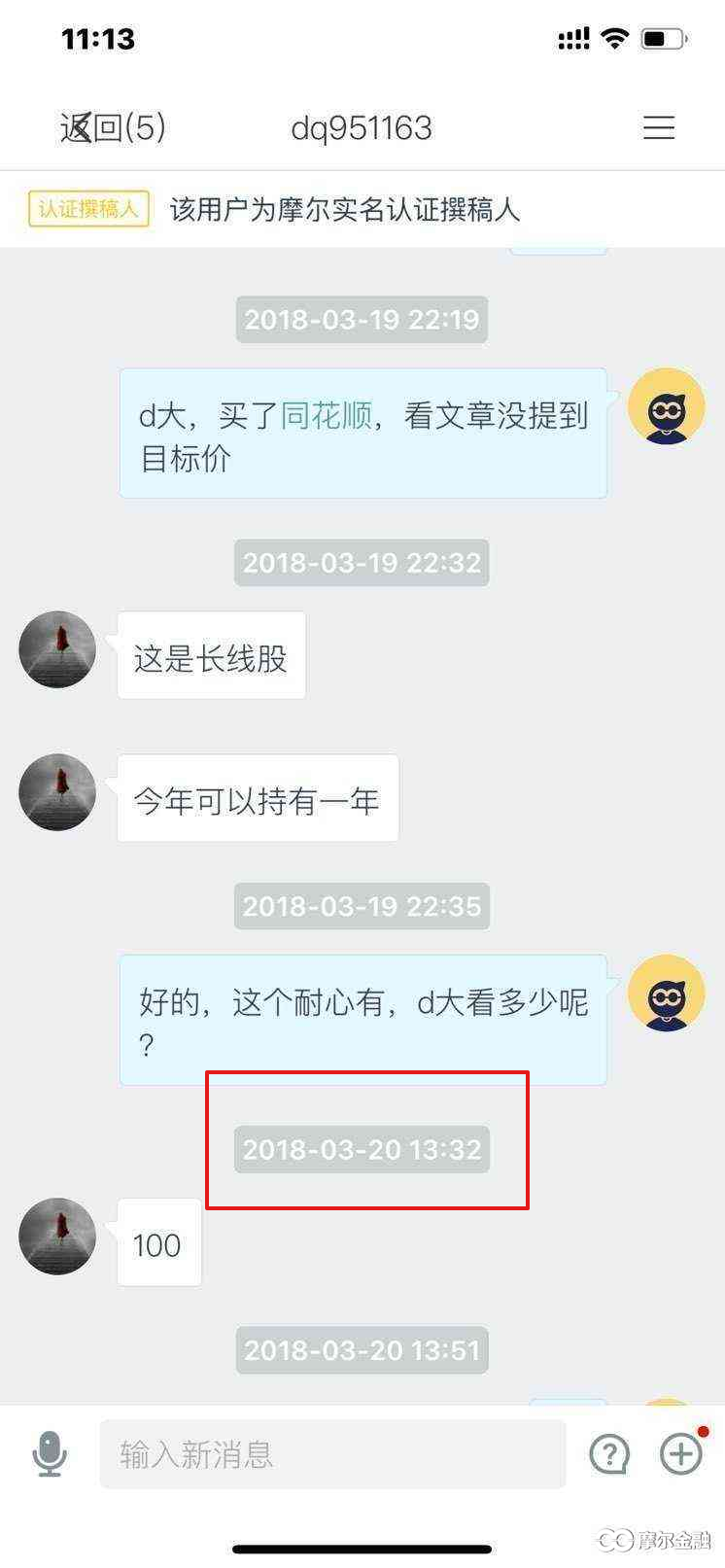Screen dimensions: 725x1568
Task: Open the question help icon
Action: pos(609,1454)
